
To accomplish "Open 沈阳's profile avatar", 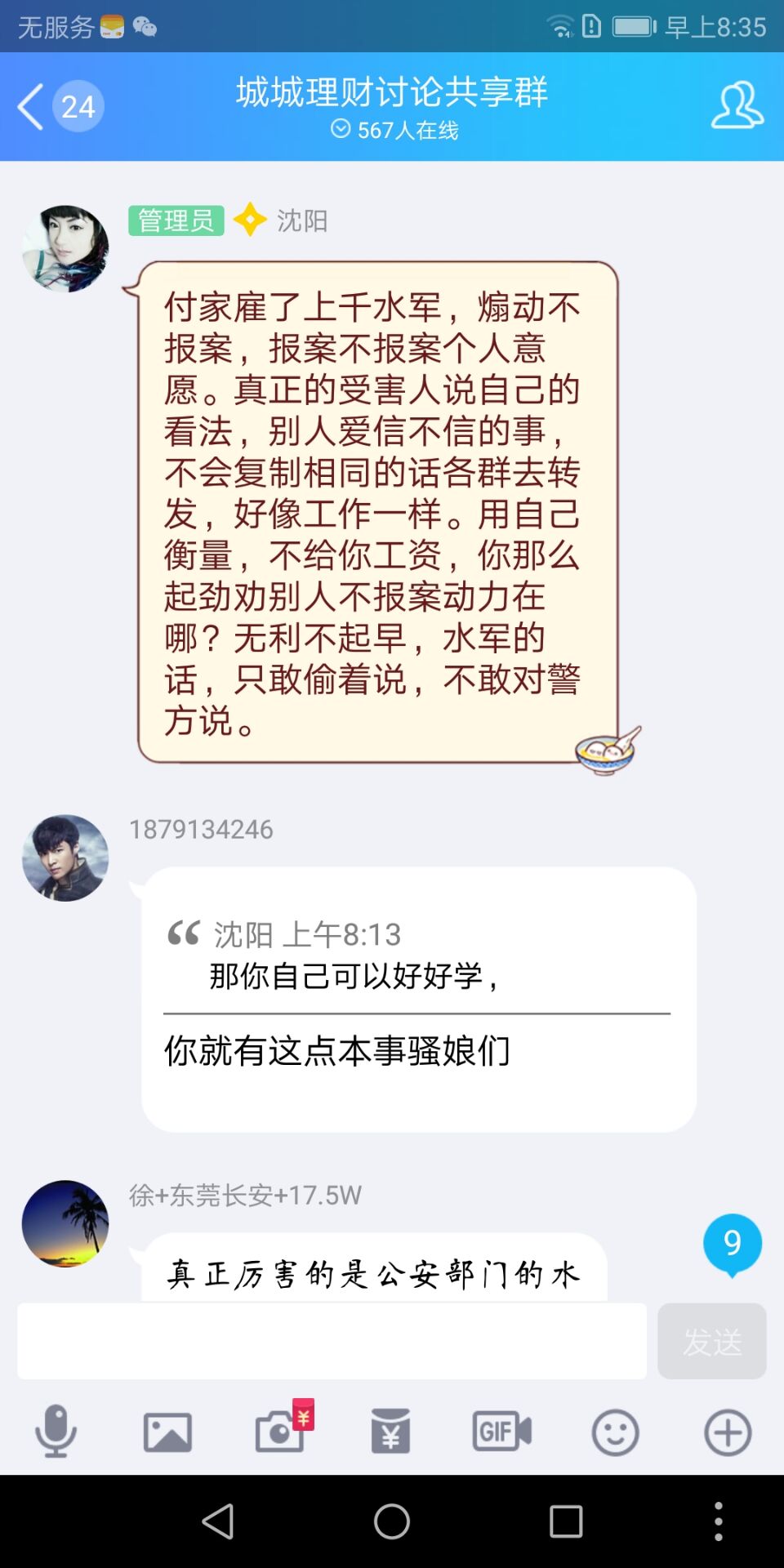I will point(65,249).
